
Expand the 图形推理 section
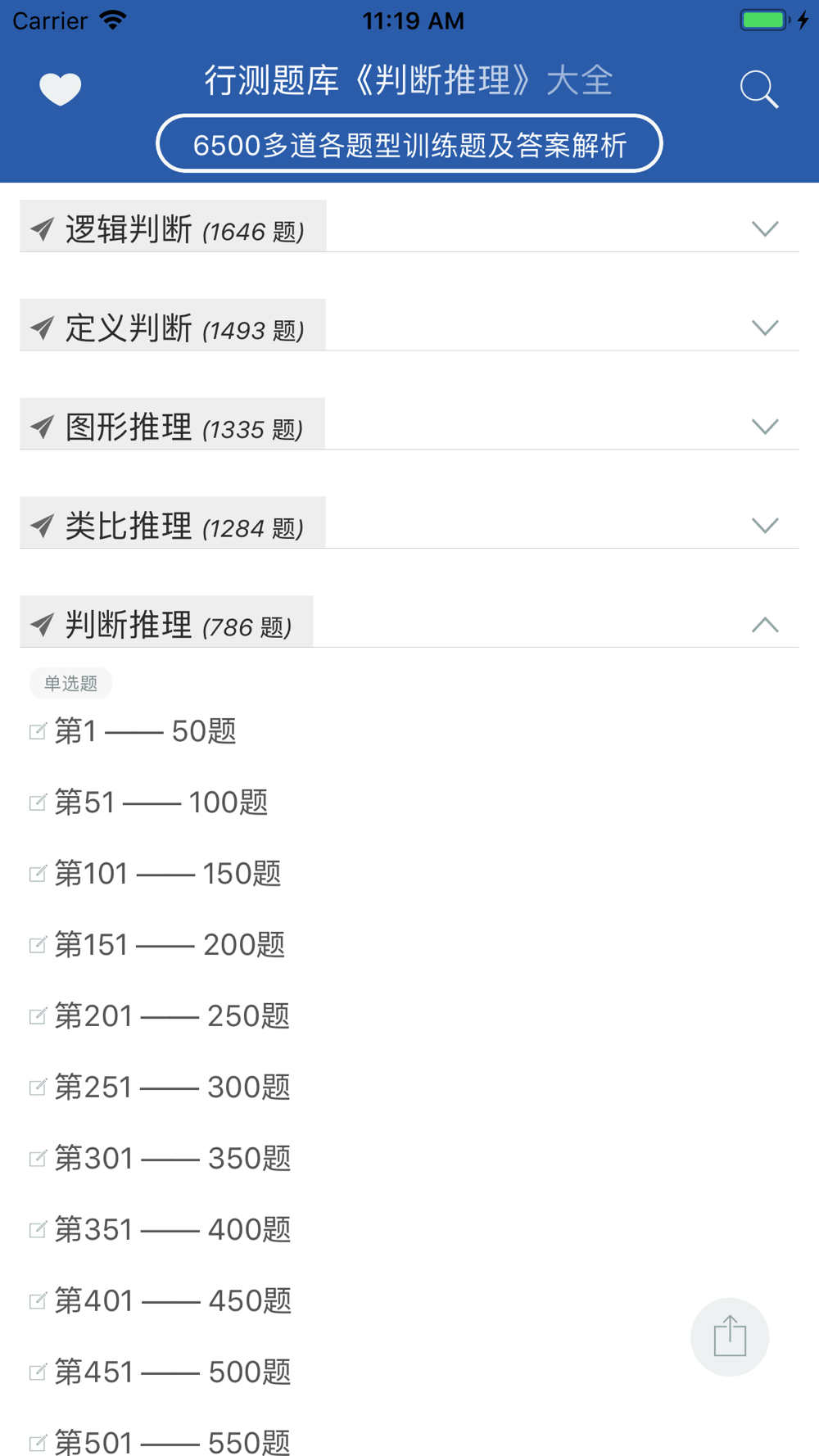click(x=409, y=425)
